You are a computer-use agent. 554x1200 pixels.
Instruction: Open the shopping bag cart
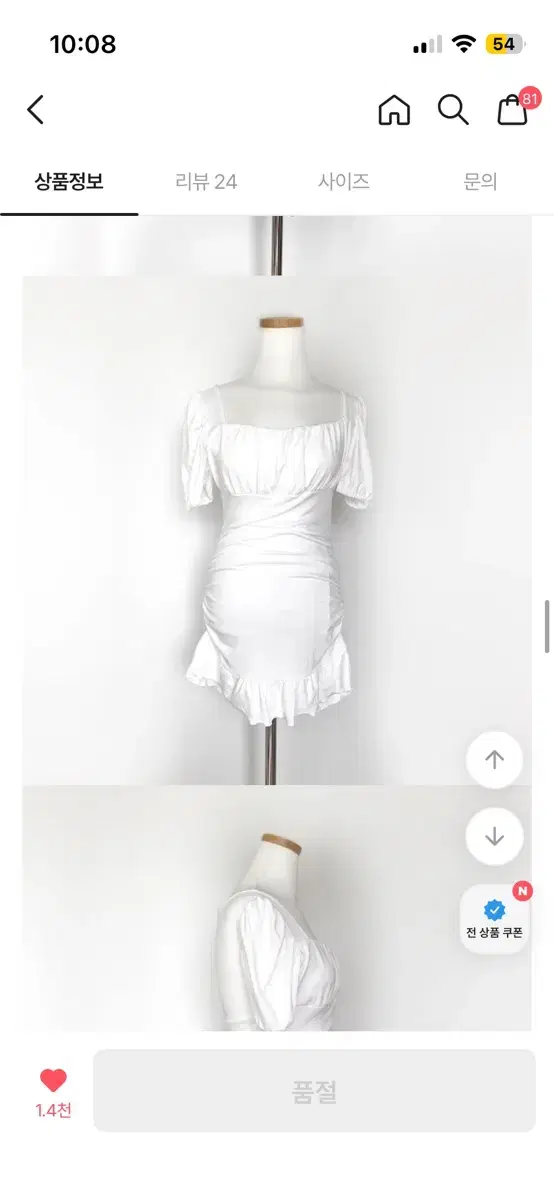tap(513, 110)
